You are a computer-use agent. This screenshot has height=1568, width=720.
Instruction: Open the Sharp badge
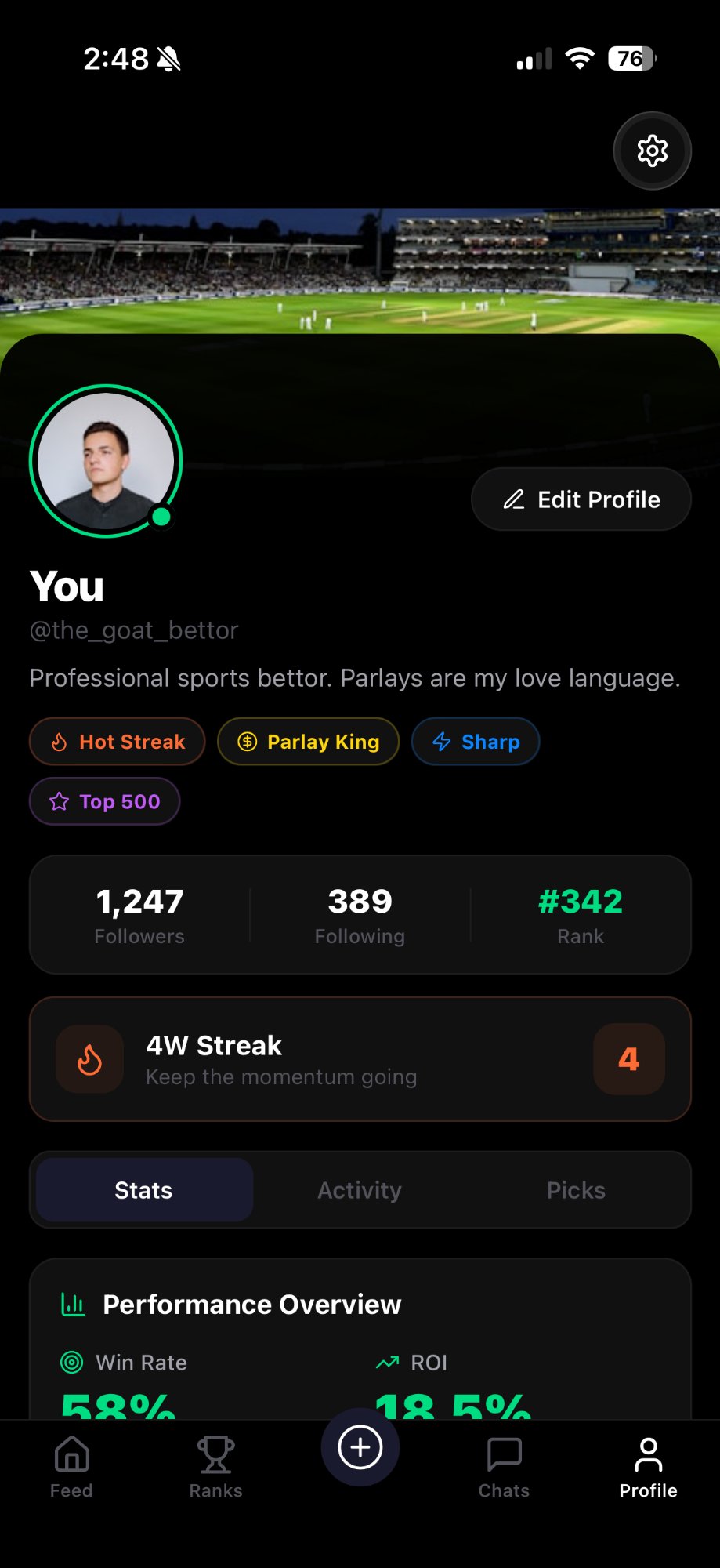point(476,742)
